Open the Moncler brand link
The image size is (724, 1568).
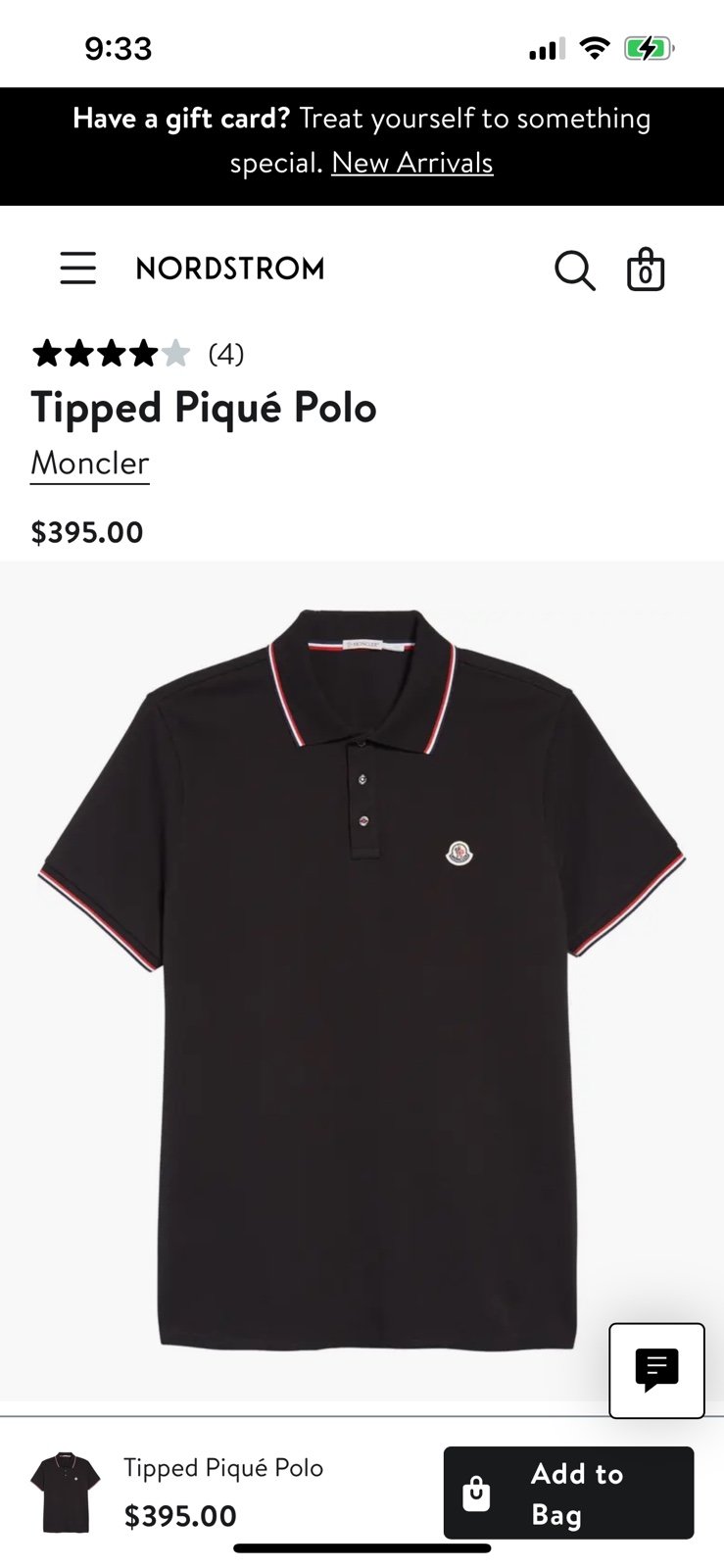pos(90,463)
